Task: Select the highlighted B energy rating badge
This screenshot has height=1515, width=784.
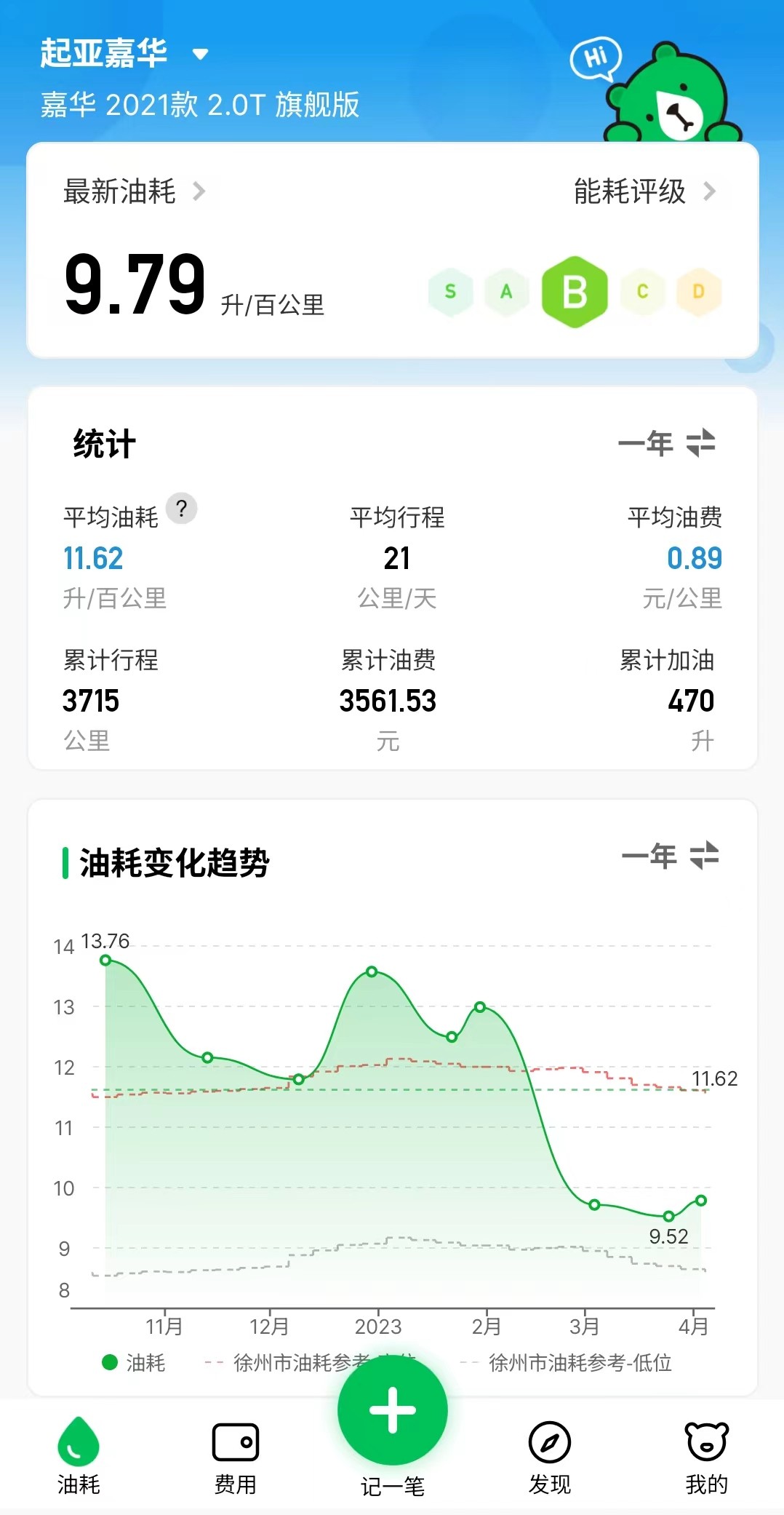Action: coord(575,292)
